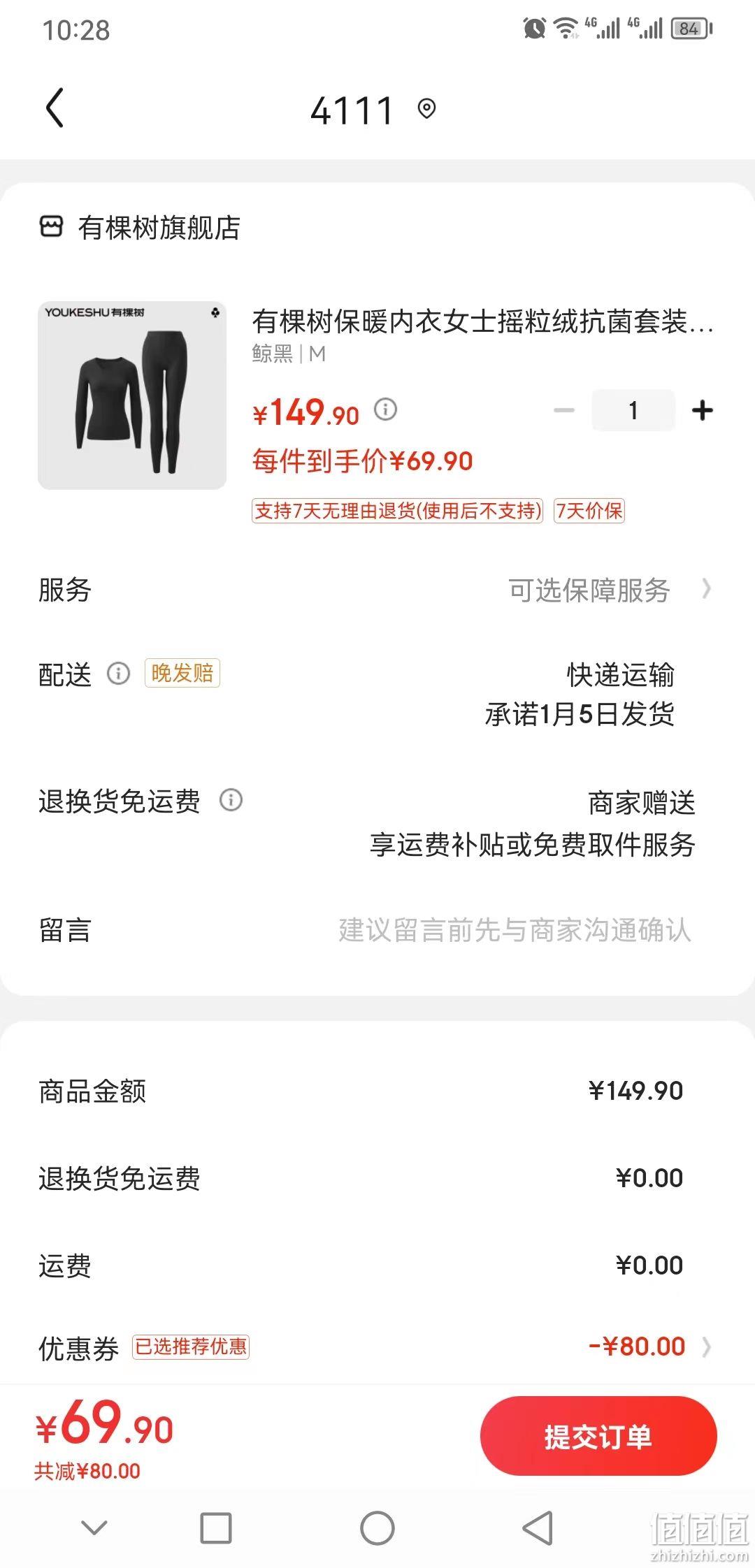Tap the 晚发赔 late-shipping compensation tag
The width and height of the screenshot is (755, 1568).
pos(182,673)
